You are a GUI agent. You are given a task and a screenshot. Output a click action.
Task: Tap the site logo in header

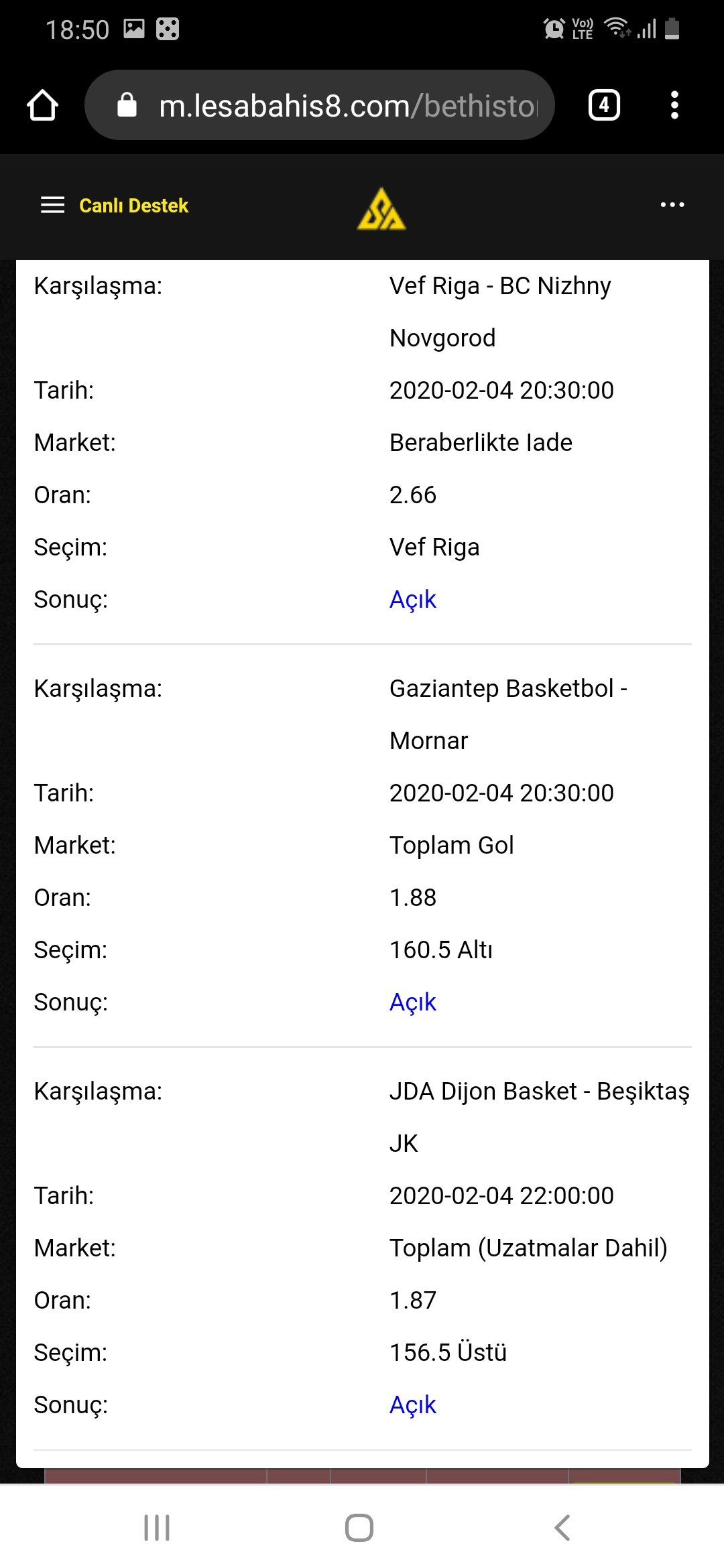click(x=381, y=208)
